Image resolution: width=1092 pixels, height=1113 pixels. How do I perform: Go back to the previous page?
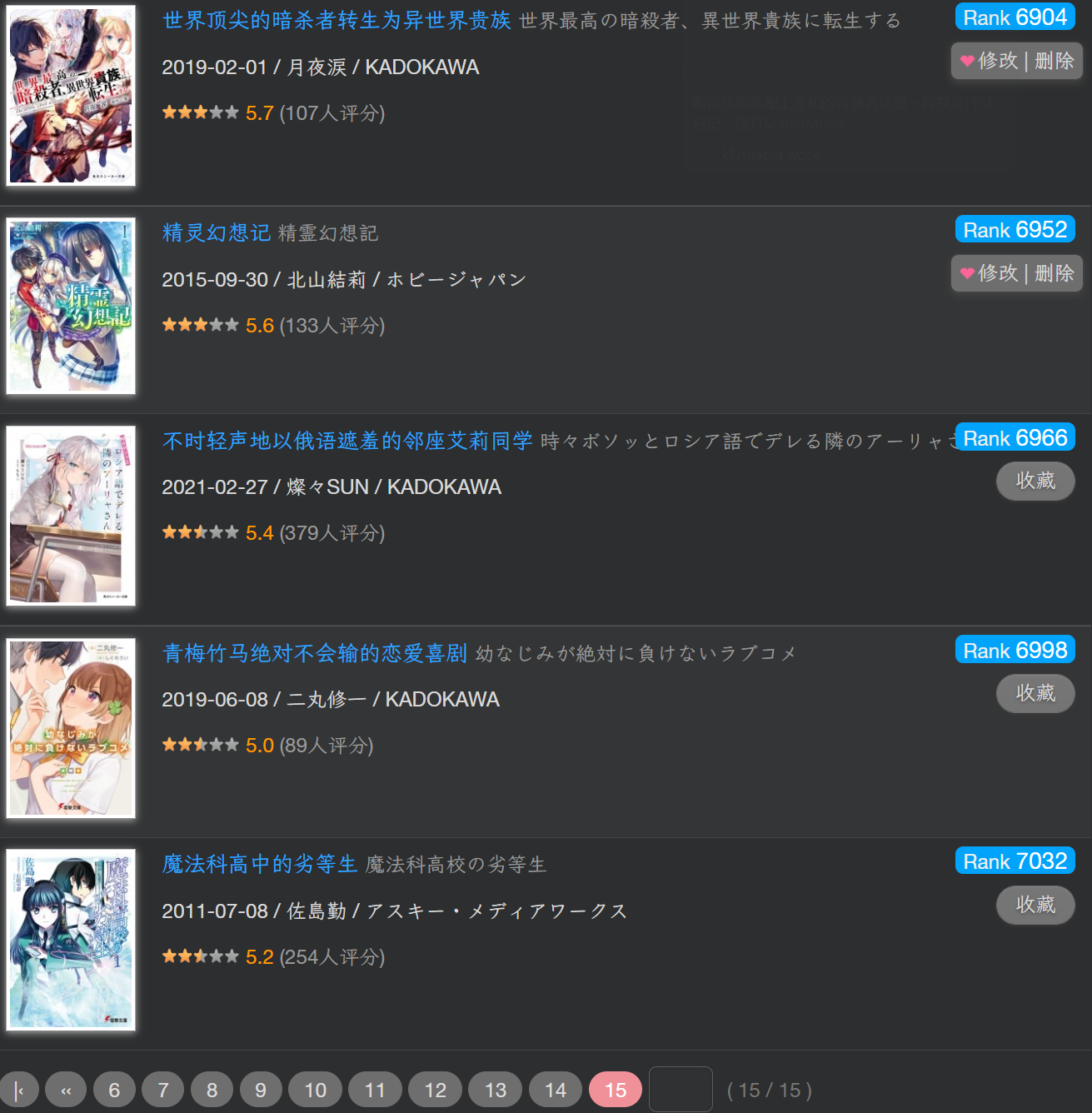coord(66,1090)
